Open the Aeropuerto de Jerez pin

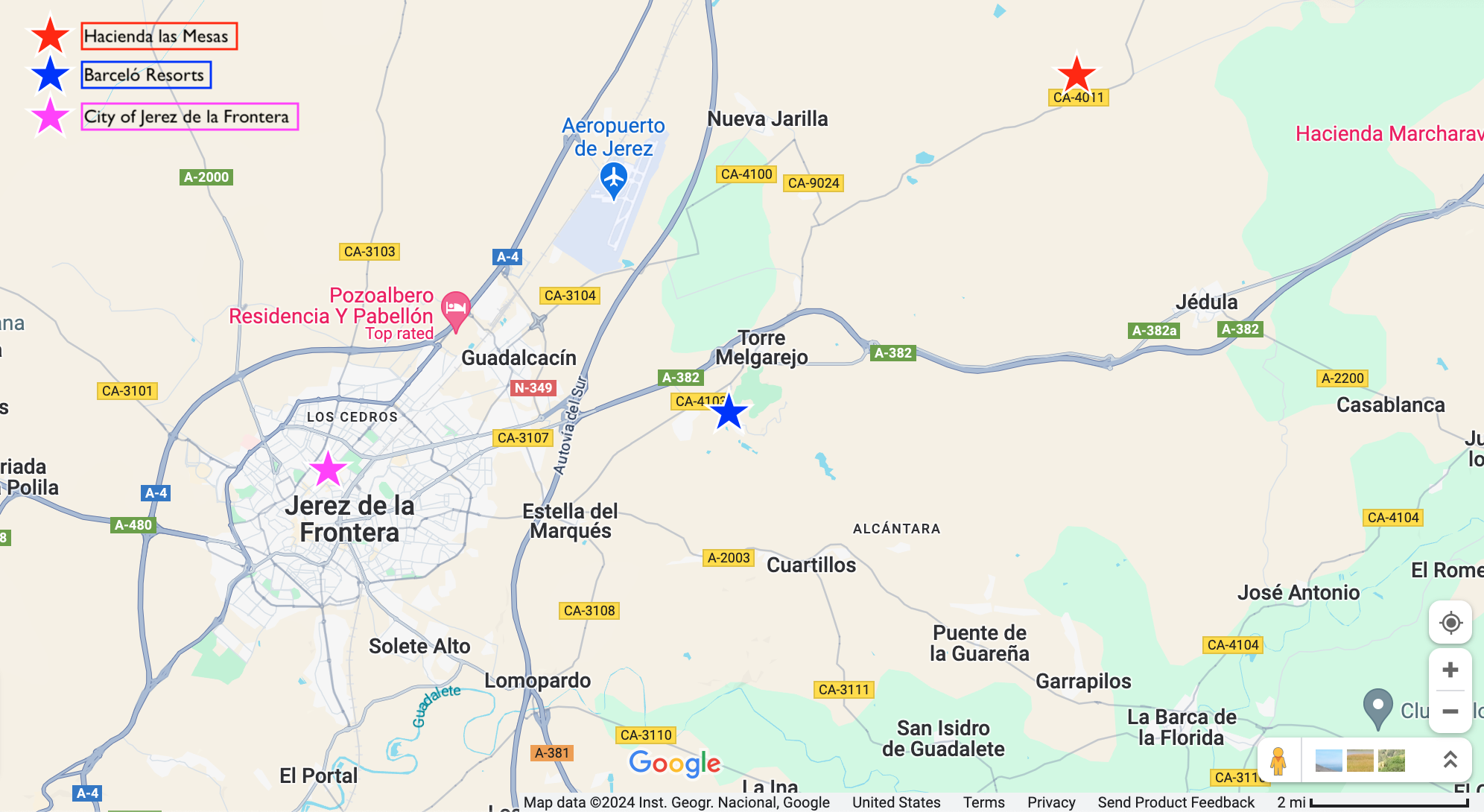click(613, 180)
